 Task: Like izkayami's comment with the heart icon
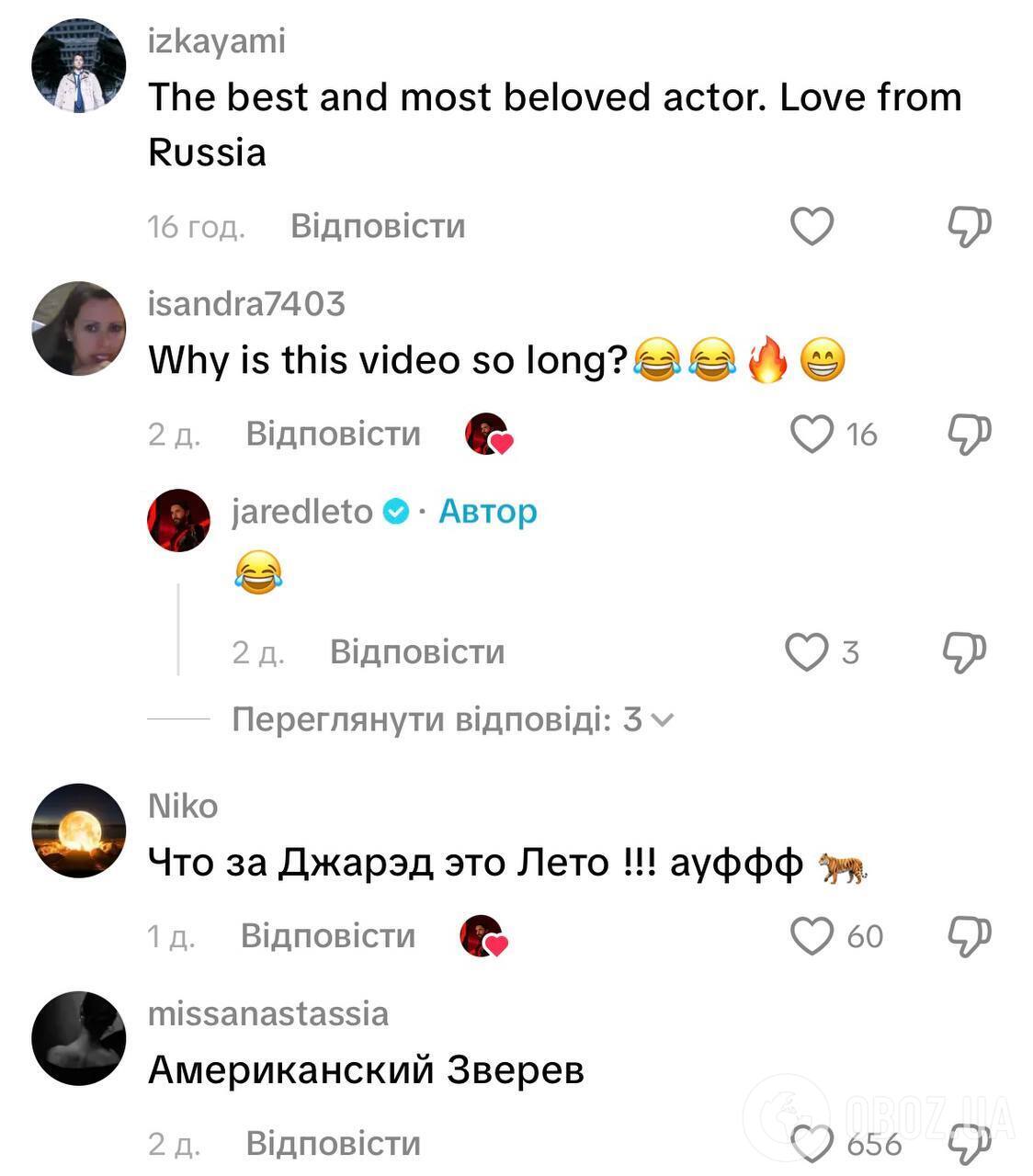(x=810, y=223)
